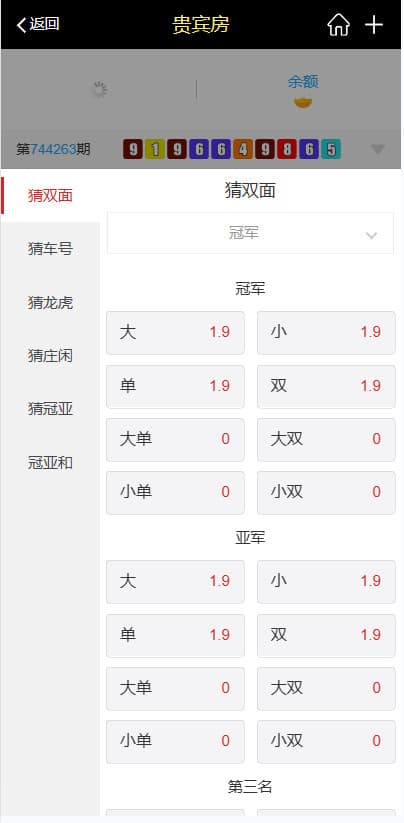Pick 大单 under 冠军

click(175, 440)
